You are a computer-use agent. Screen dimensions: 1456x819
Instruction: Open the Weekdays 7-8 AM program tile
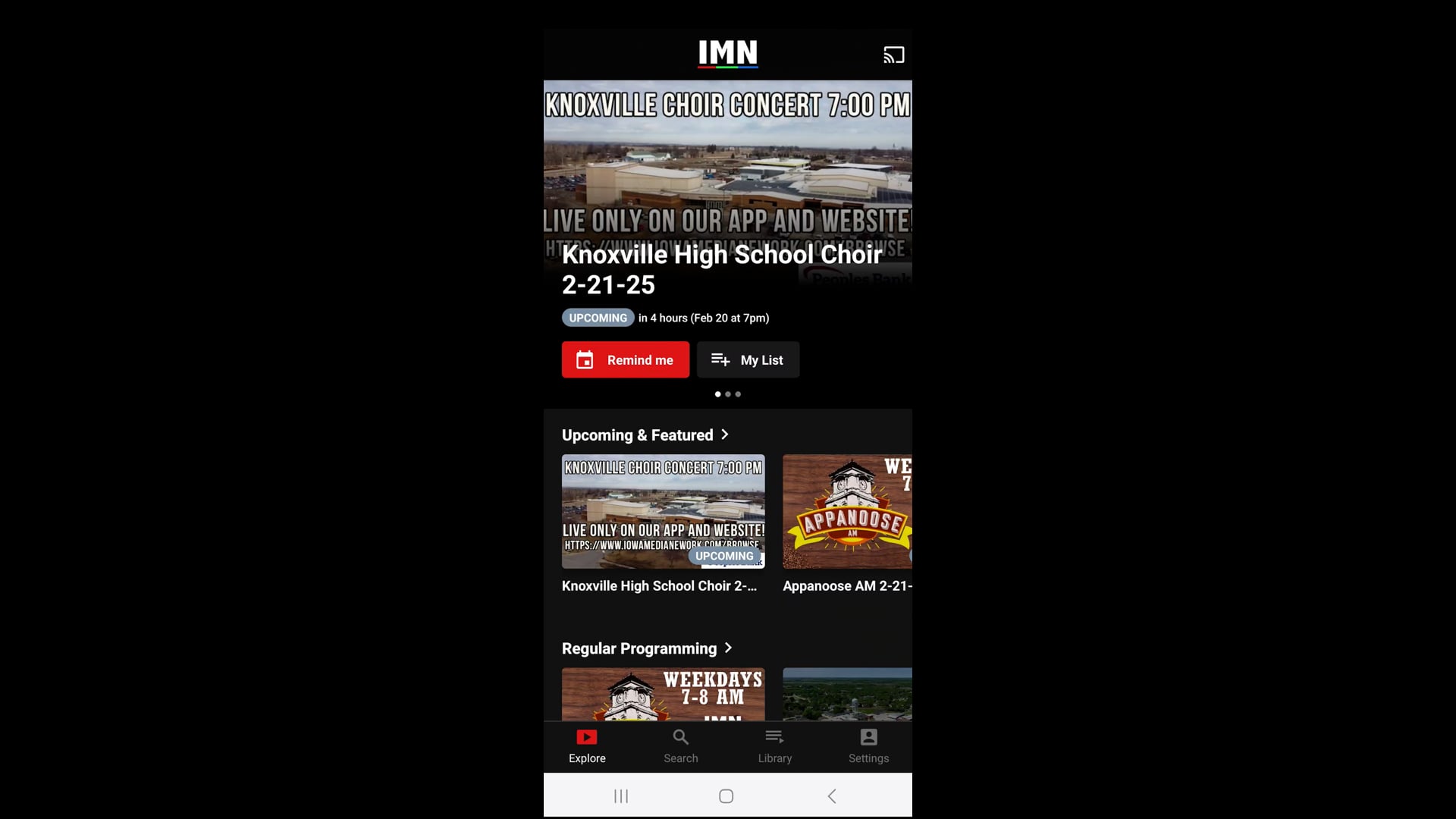coord(663,694)
